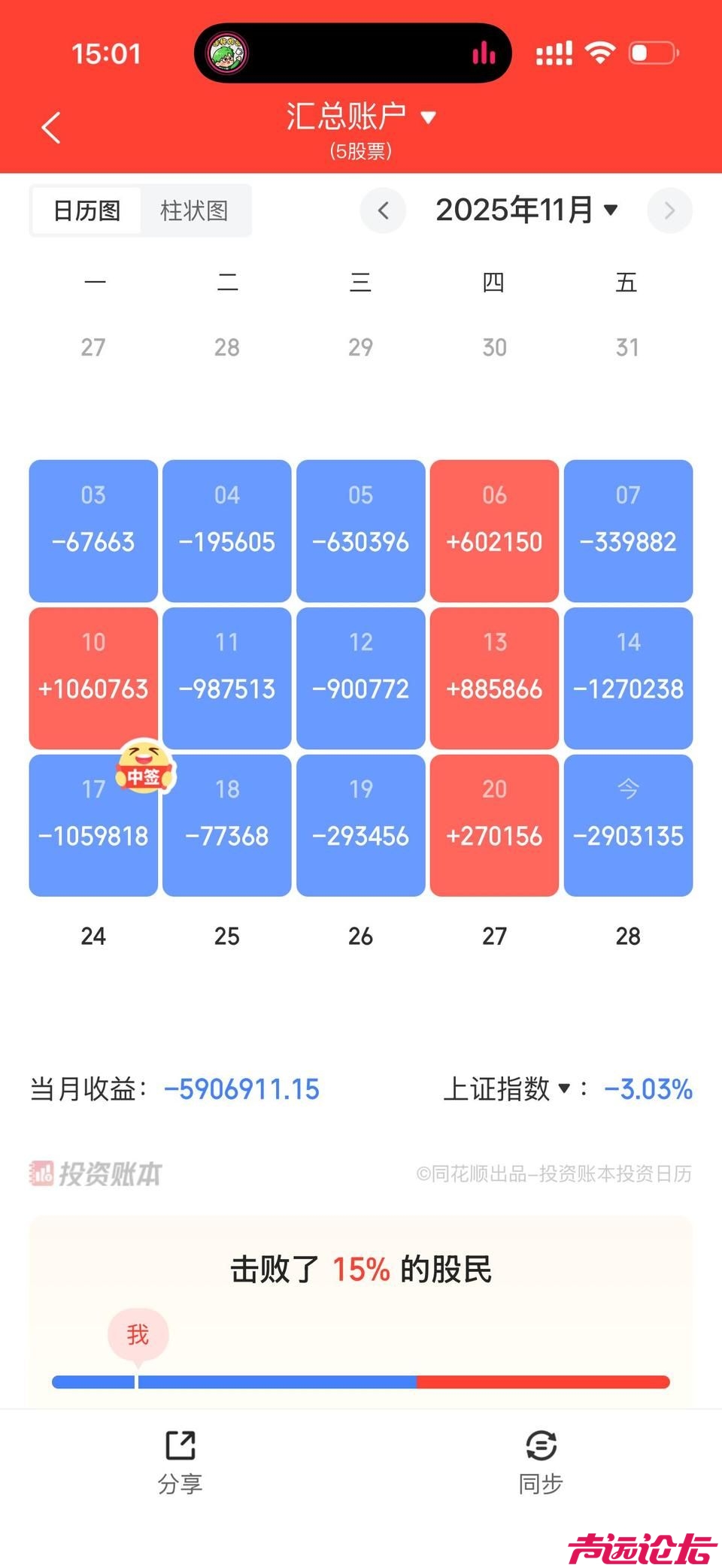This screenshot has height=1568, width=722.
Task: Change the 上证指数 comparison index
Action: pos(508,1088)
